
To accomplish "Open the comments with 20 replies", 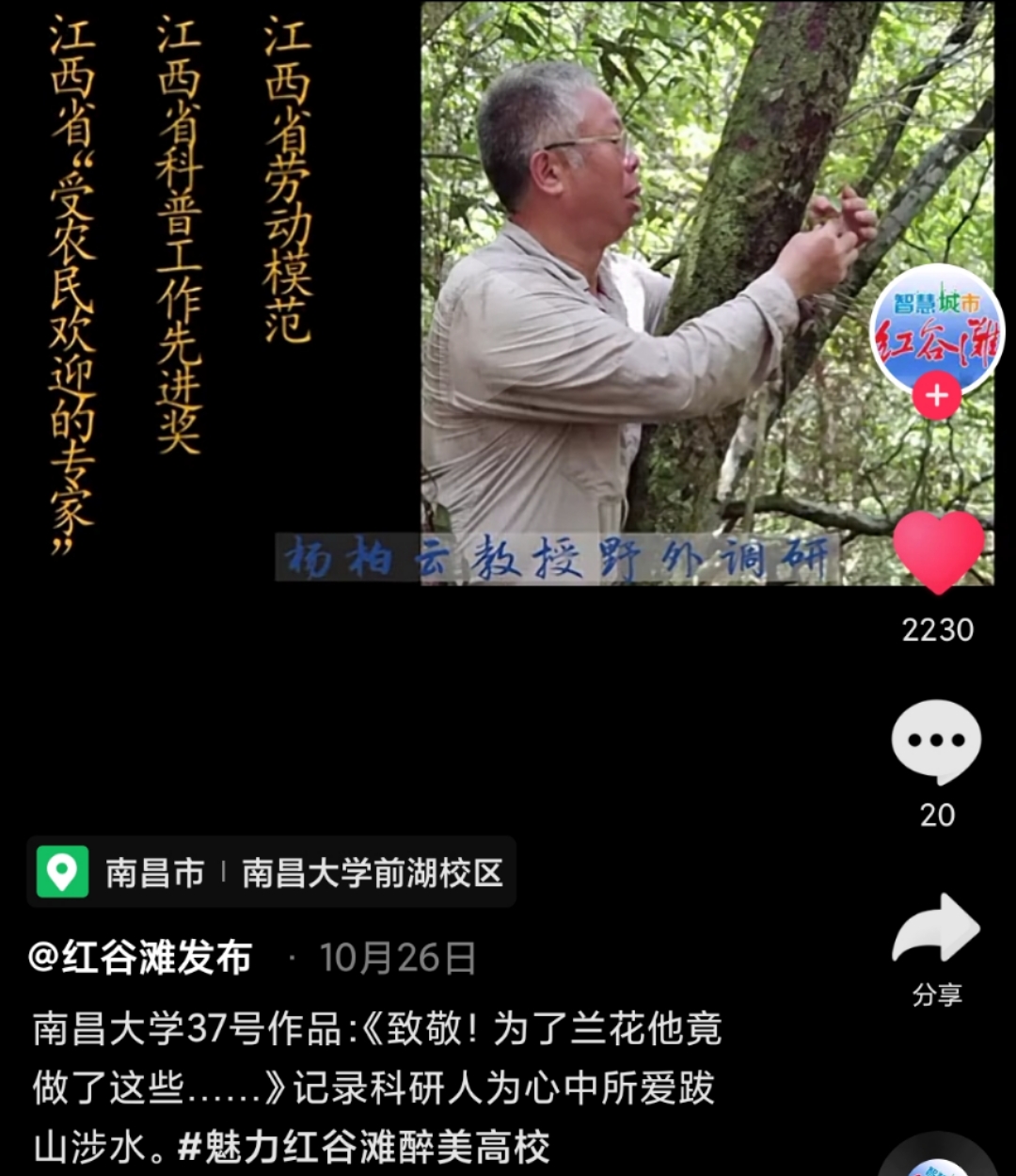I will [936, 742].
